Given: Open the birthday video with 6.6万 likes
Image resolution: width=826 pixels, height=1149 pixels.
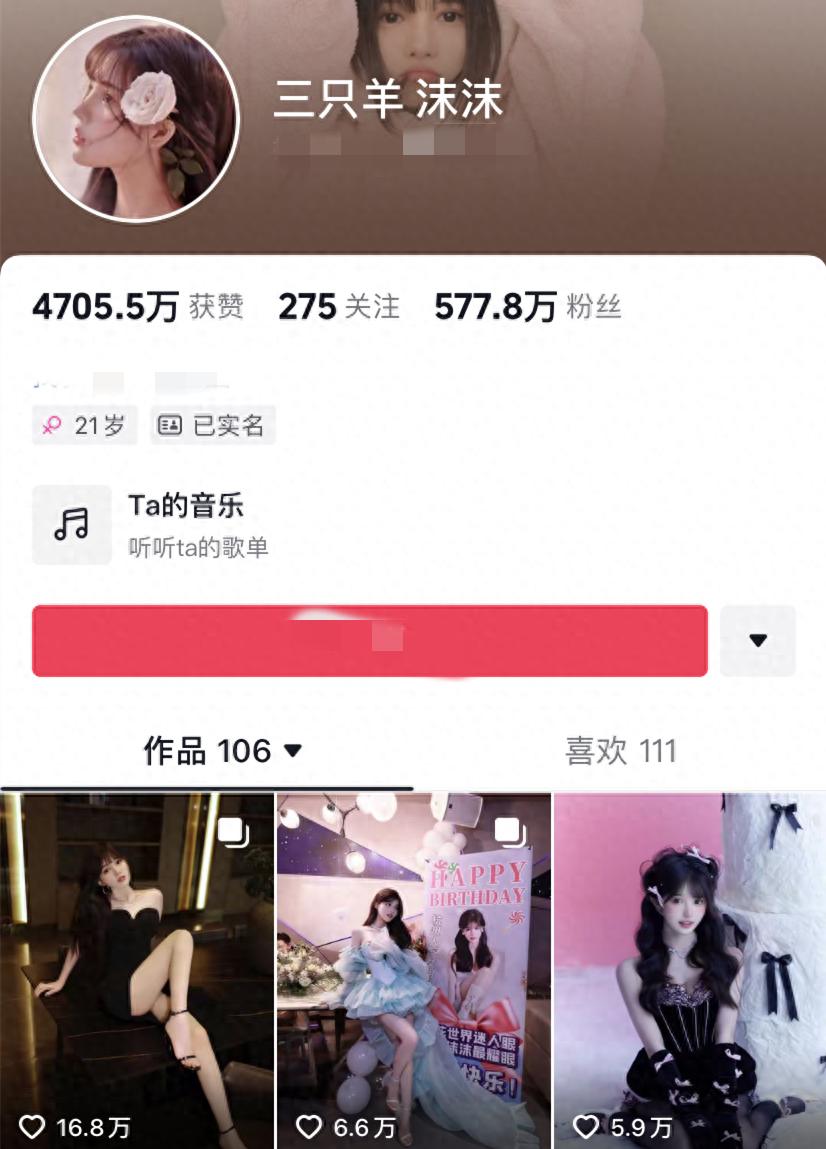Looking at the screenshot, I should coord(413,970).
